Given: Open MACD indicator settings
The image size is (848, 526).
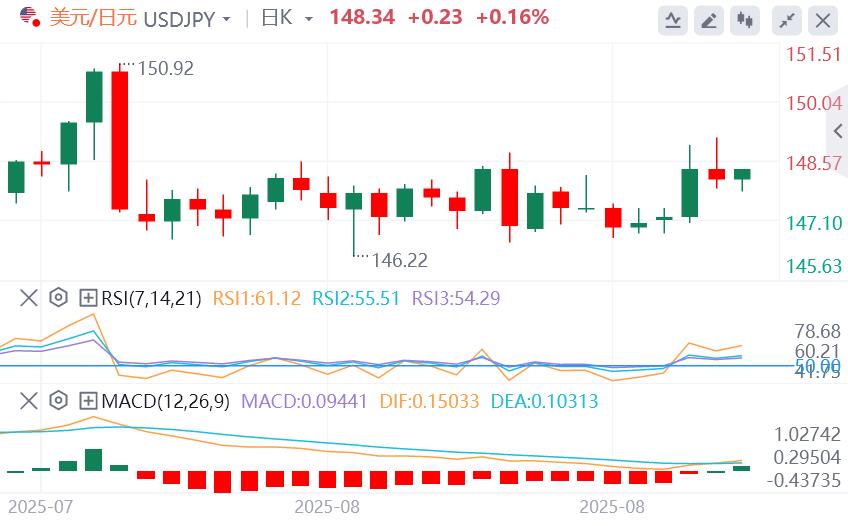Looking at the screenshot, I should tap(59, 401).
